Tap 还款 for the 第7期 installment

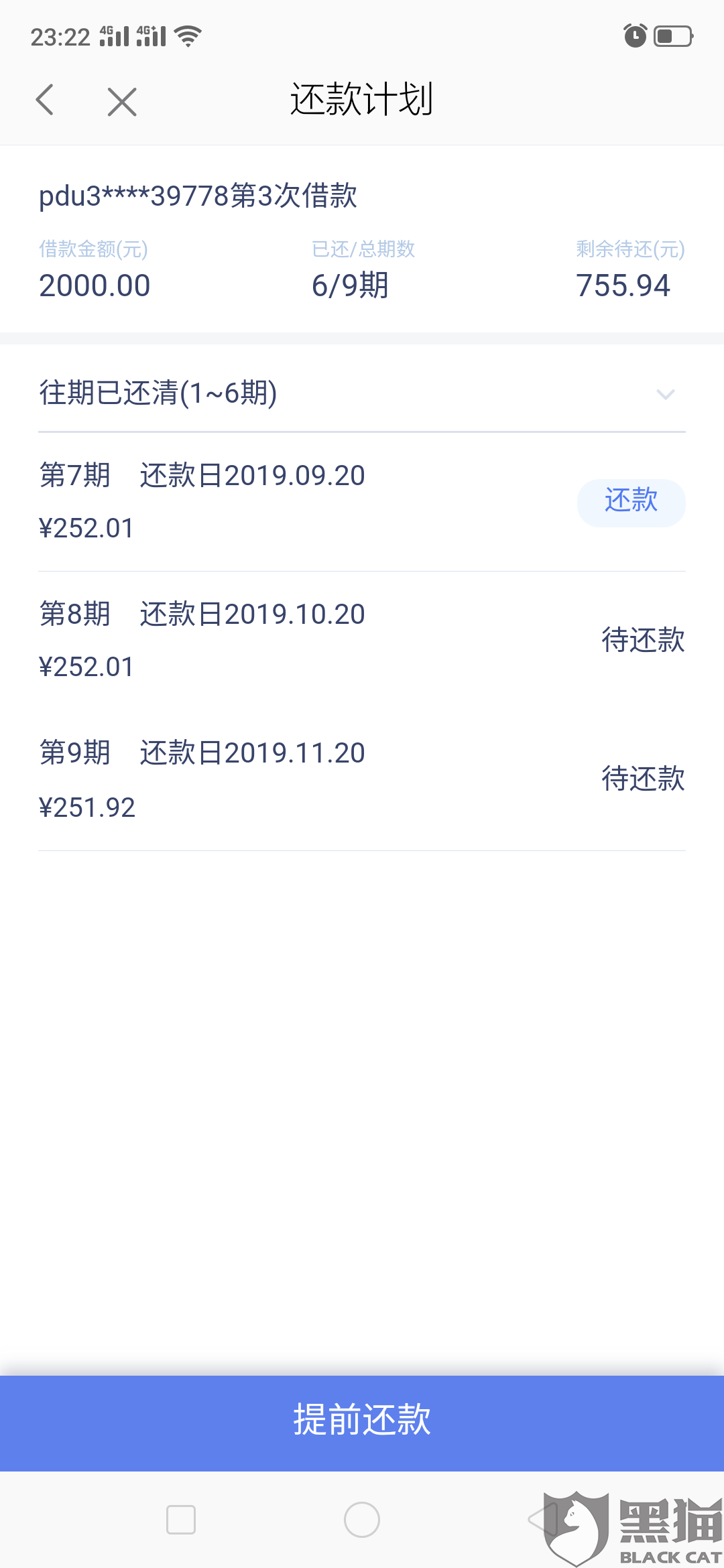coord(631,503)
